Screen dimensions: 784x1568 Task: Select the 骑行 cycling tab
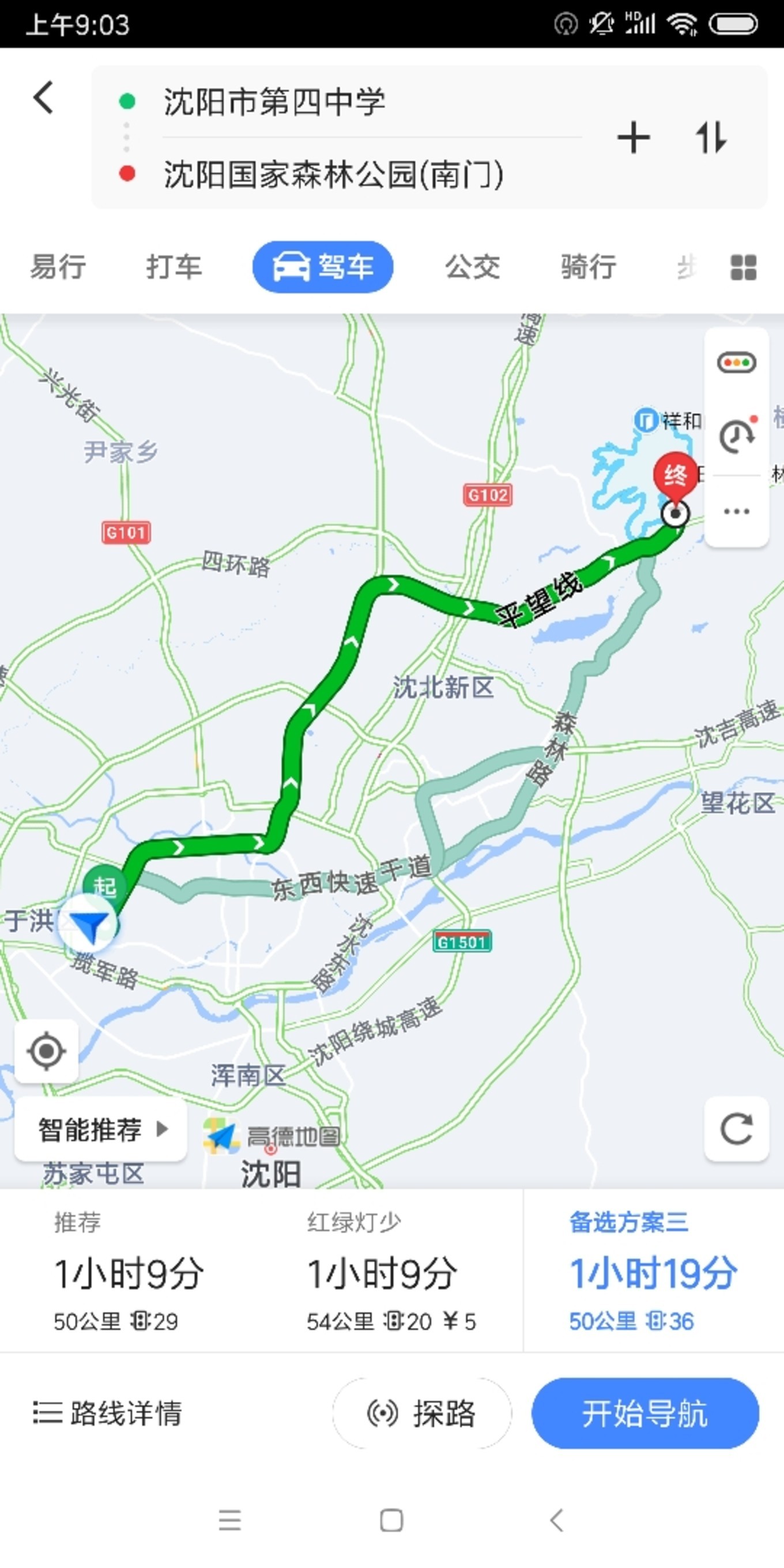[x=589, y=267]
